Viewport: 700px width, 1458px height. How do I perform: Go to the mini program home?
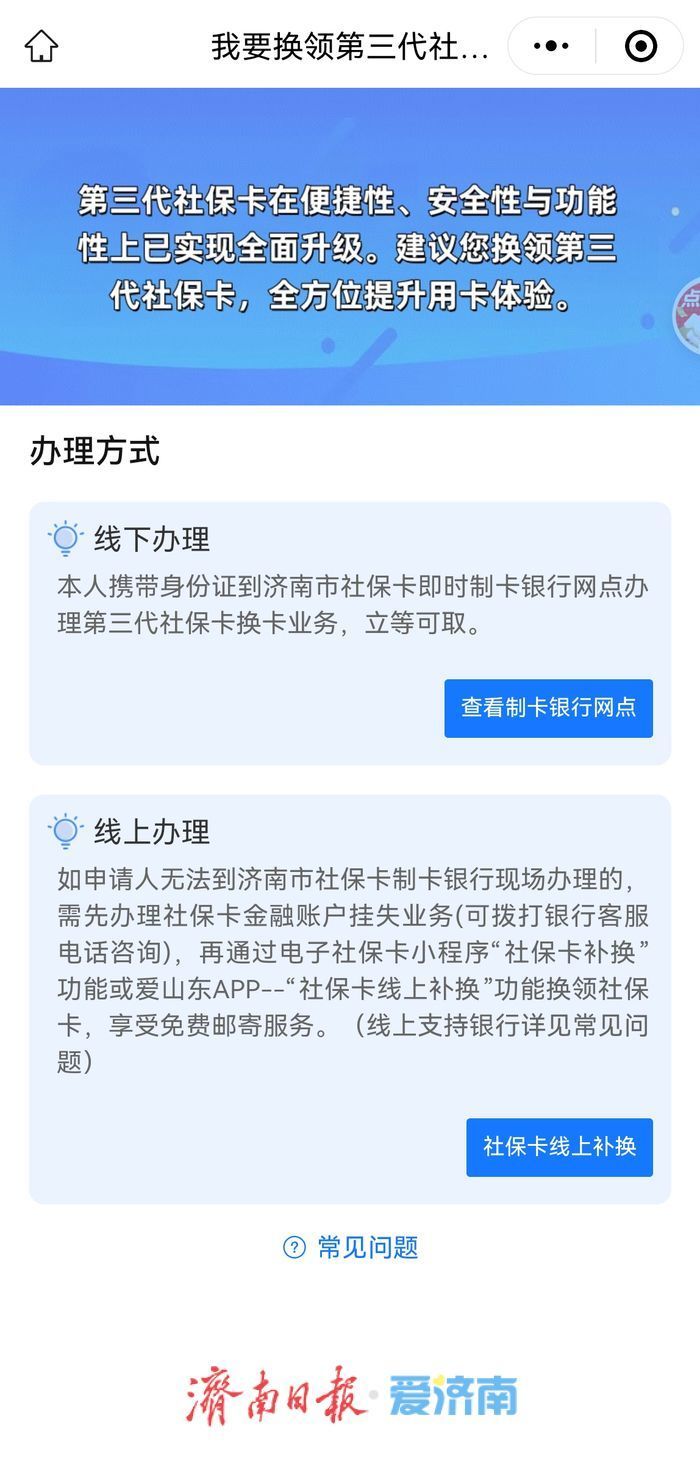pos(41,46)
